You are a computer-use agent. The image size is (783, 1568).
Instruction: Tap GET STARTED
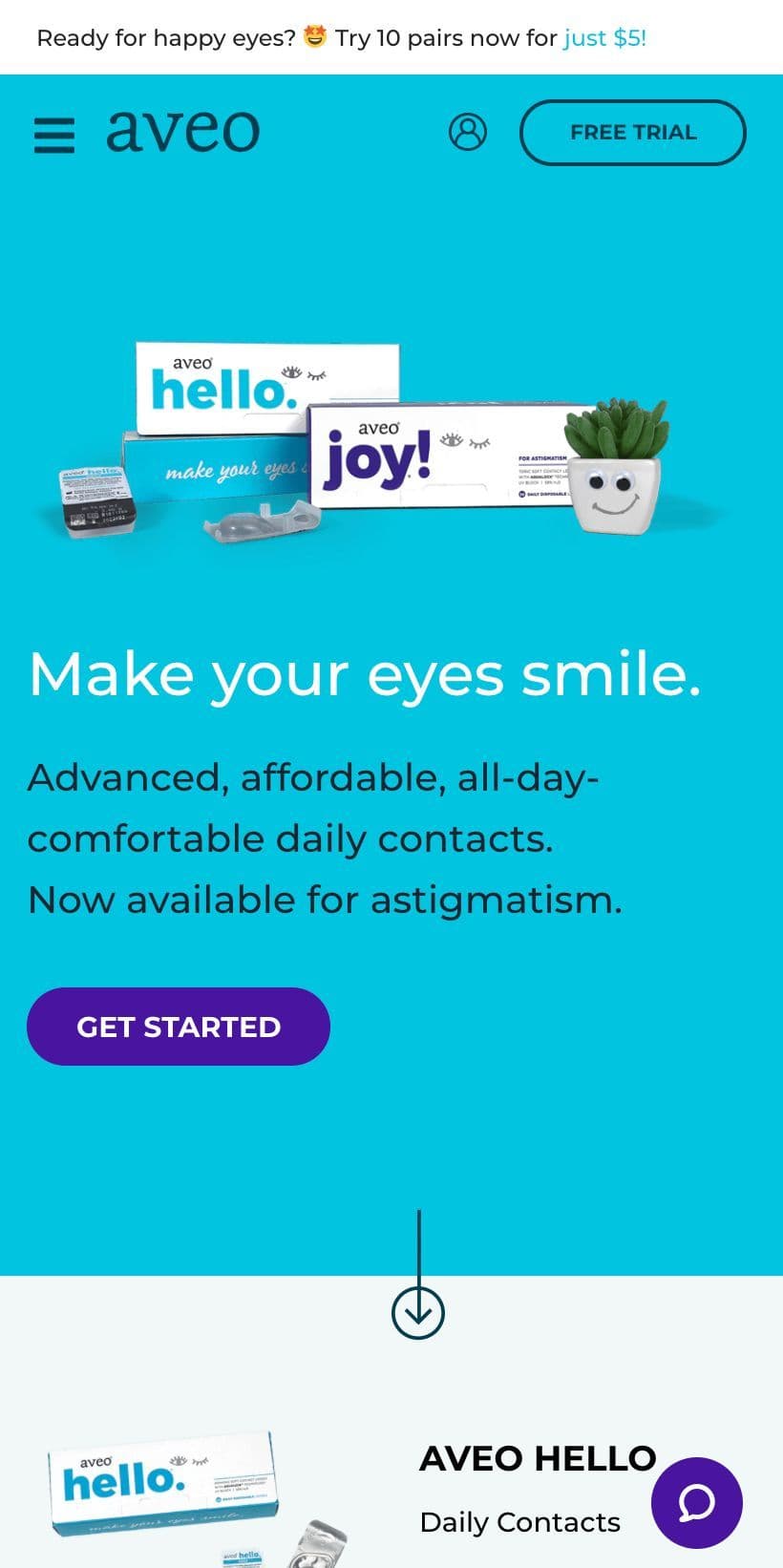point(179,1027)
